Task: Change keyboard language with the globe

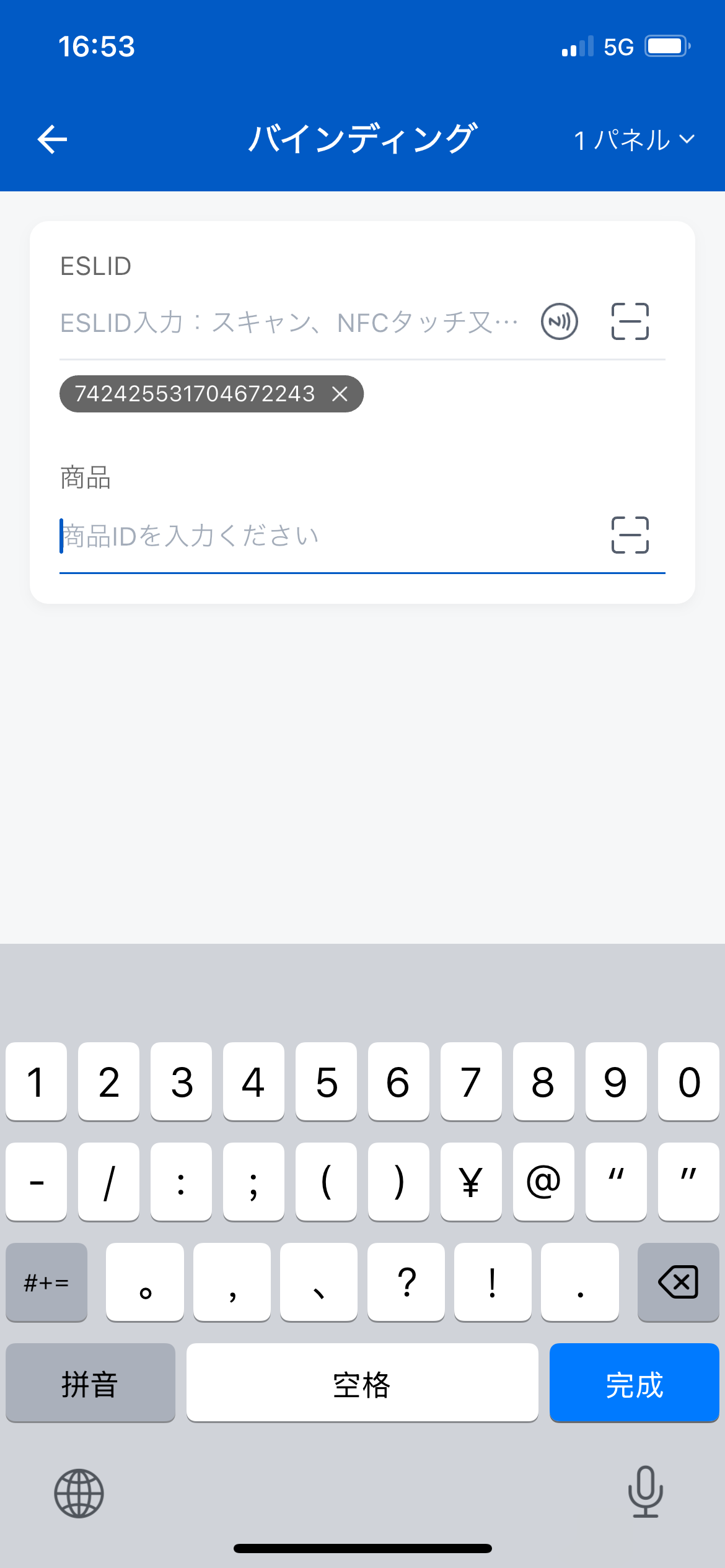Action: tap(79, 1493)
